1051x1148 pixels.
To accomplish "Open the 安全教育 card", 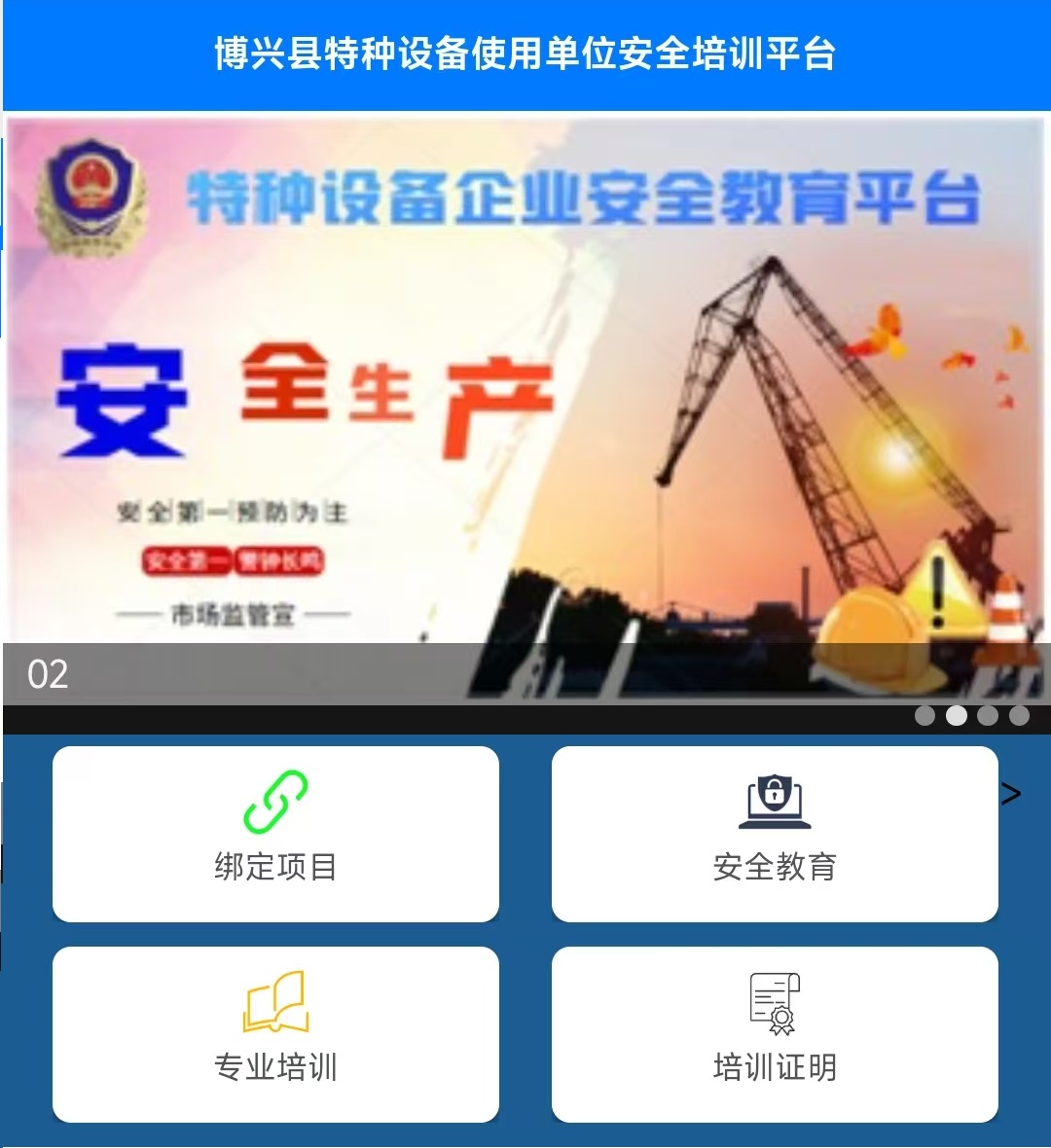I will pos(775,834).
